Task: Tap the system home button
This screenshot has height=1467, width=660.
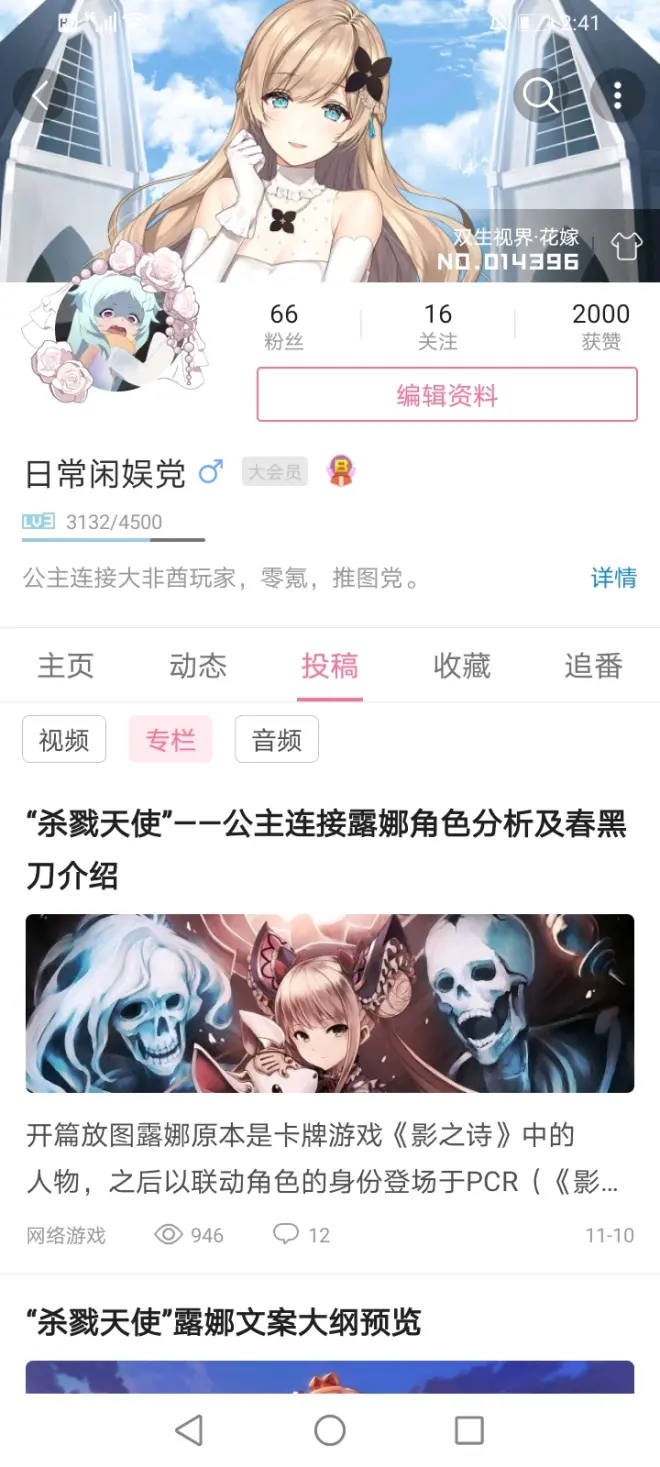Action: pyautogui.click(x=330, y=1430)
